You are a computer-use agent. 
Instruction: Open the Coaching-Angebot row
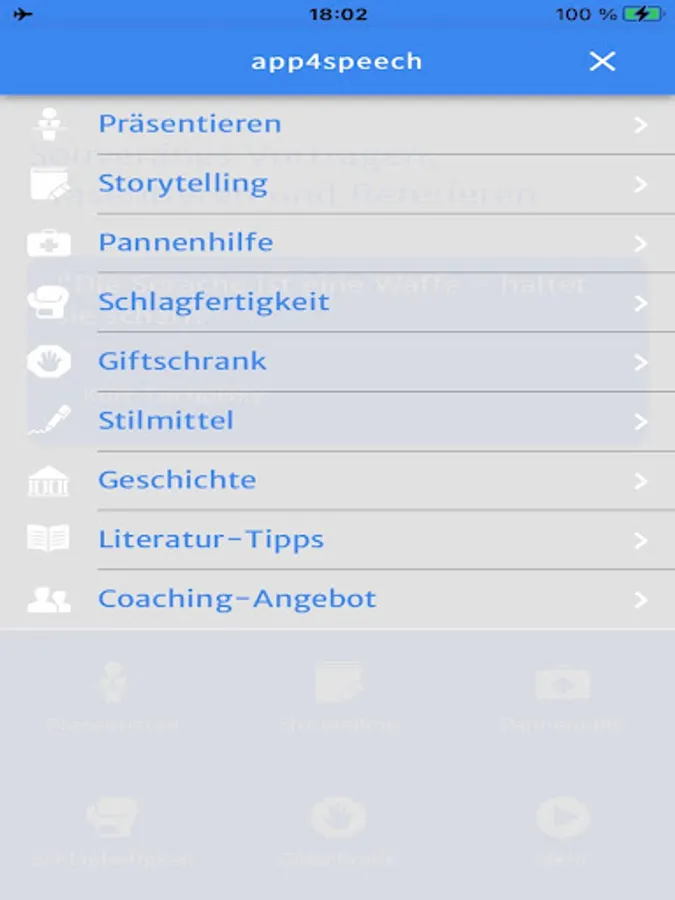237,599
